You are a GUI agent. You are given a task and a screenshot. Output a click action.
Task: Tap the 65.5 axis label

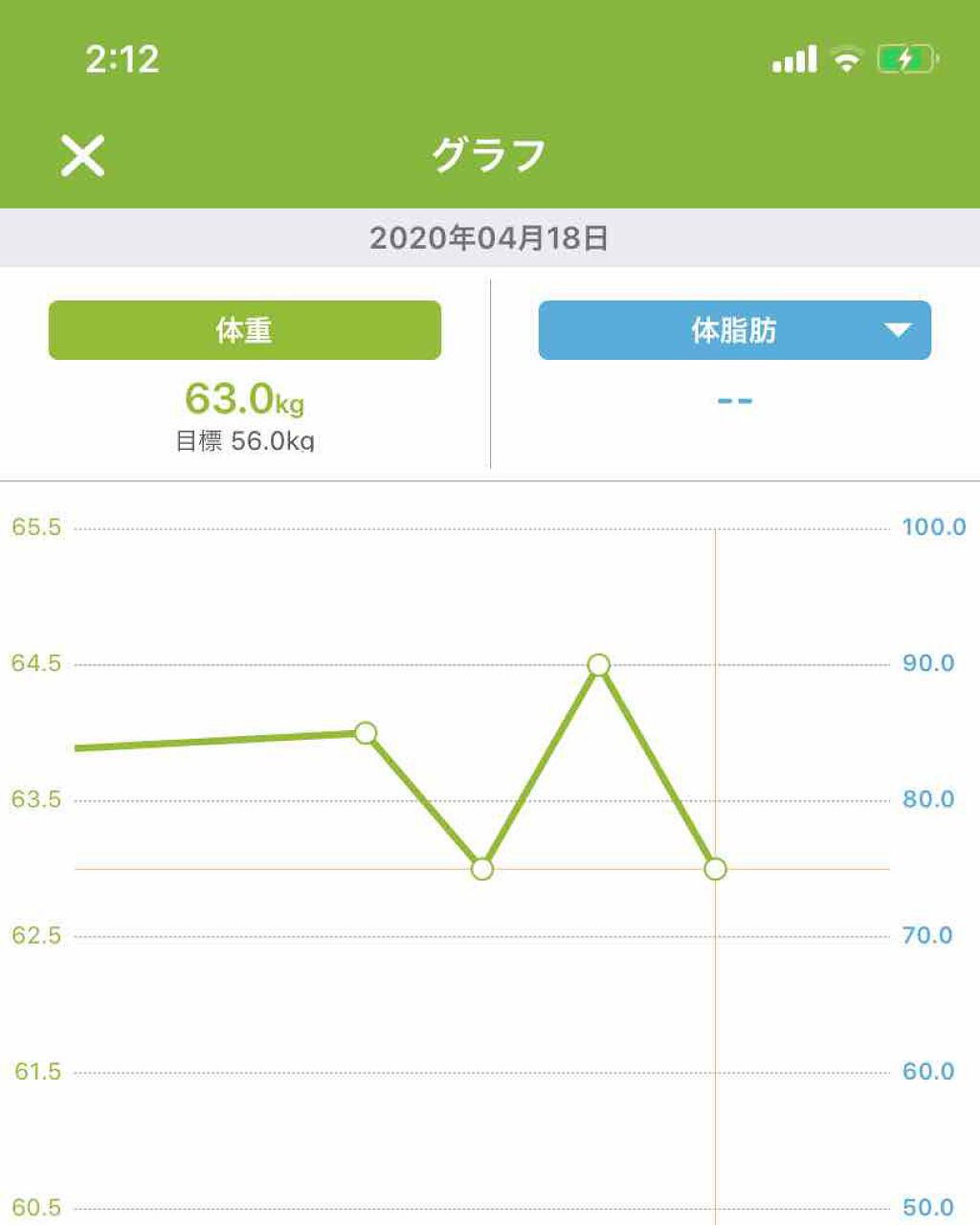click(36, 526)
